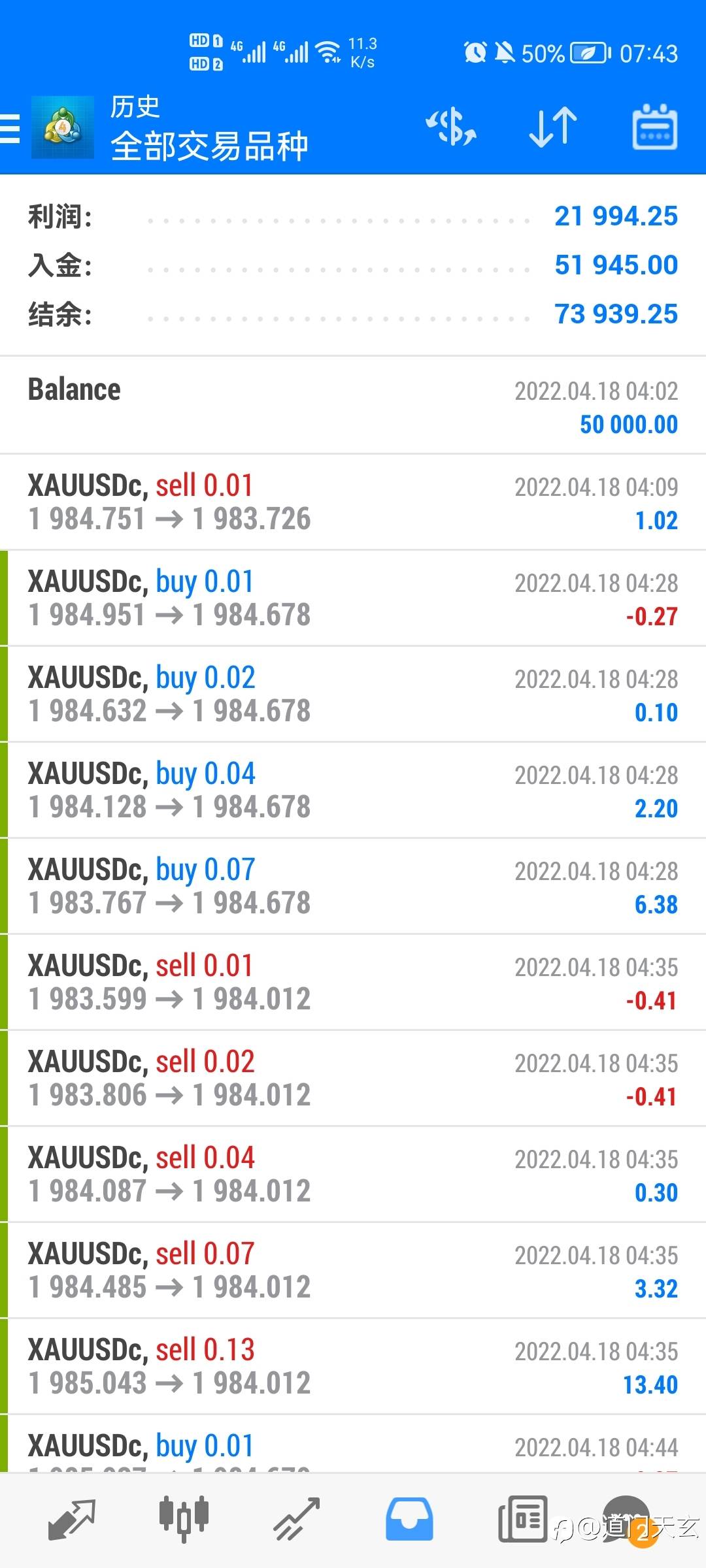This screenshot has height=1568, width=706.
Task: Open the symbol filter dollar icon
Action: point(451,127)
